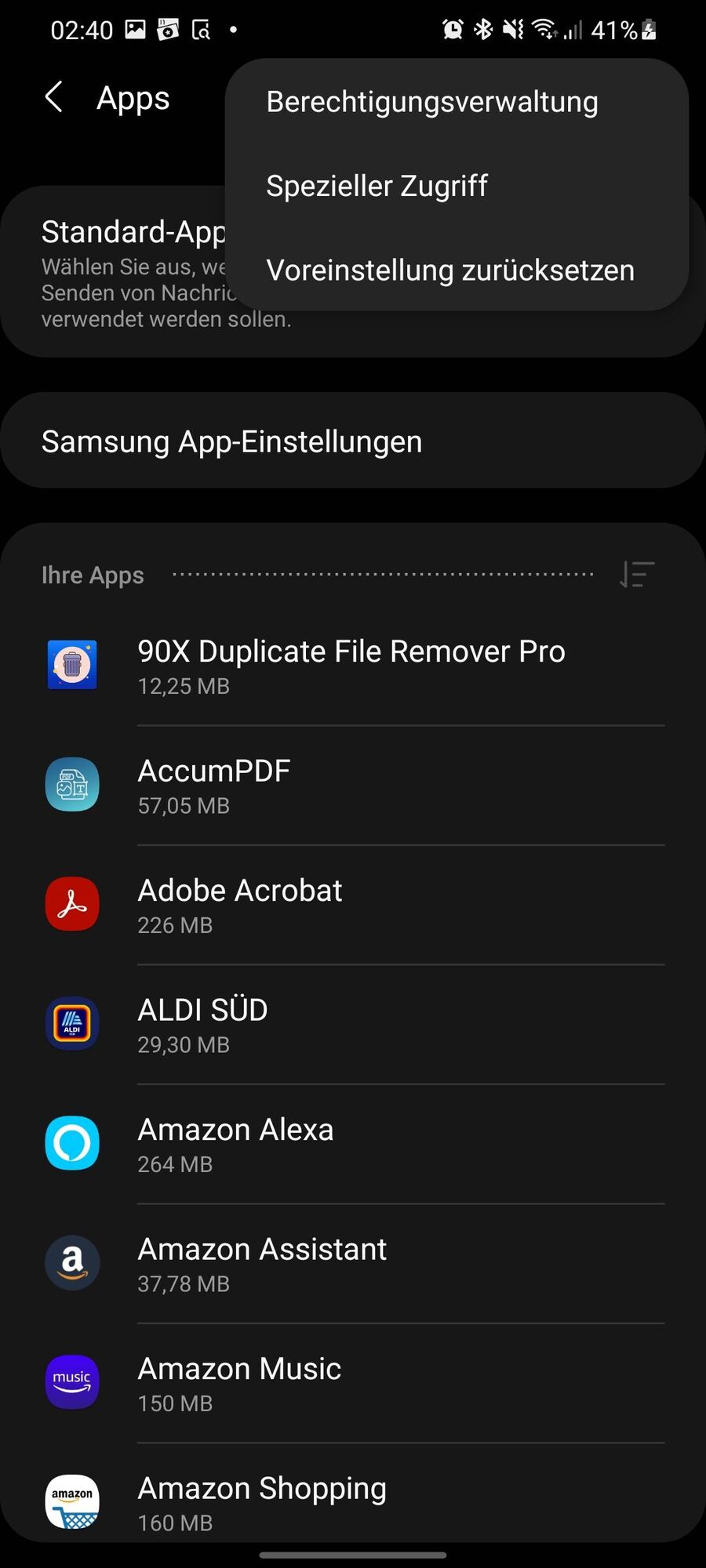View Adobe Acrobat app info
This screenshot has height=1568, width=706.
(x=353, y=906)
